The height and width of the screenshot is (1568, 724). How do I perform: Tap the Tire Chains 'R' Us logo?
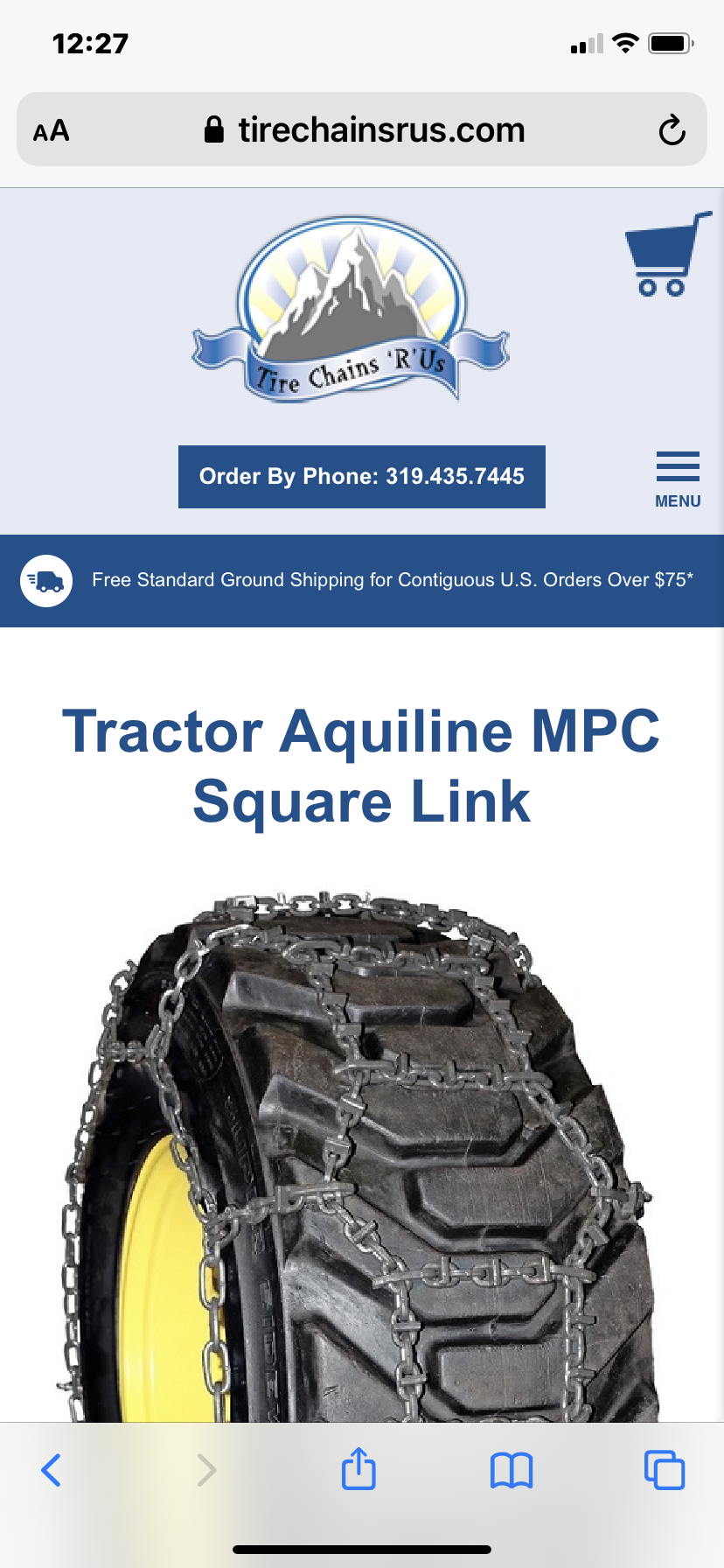point(351,310)
